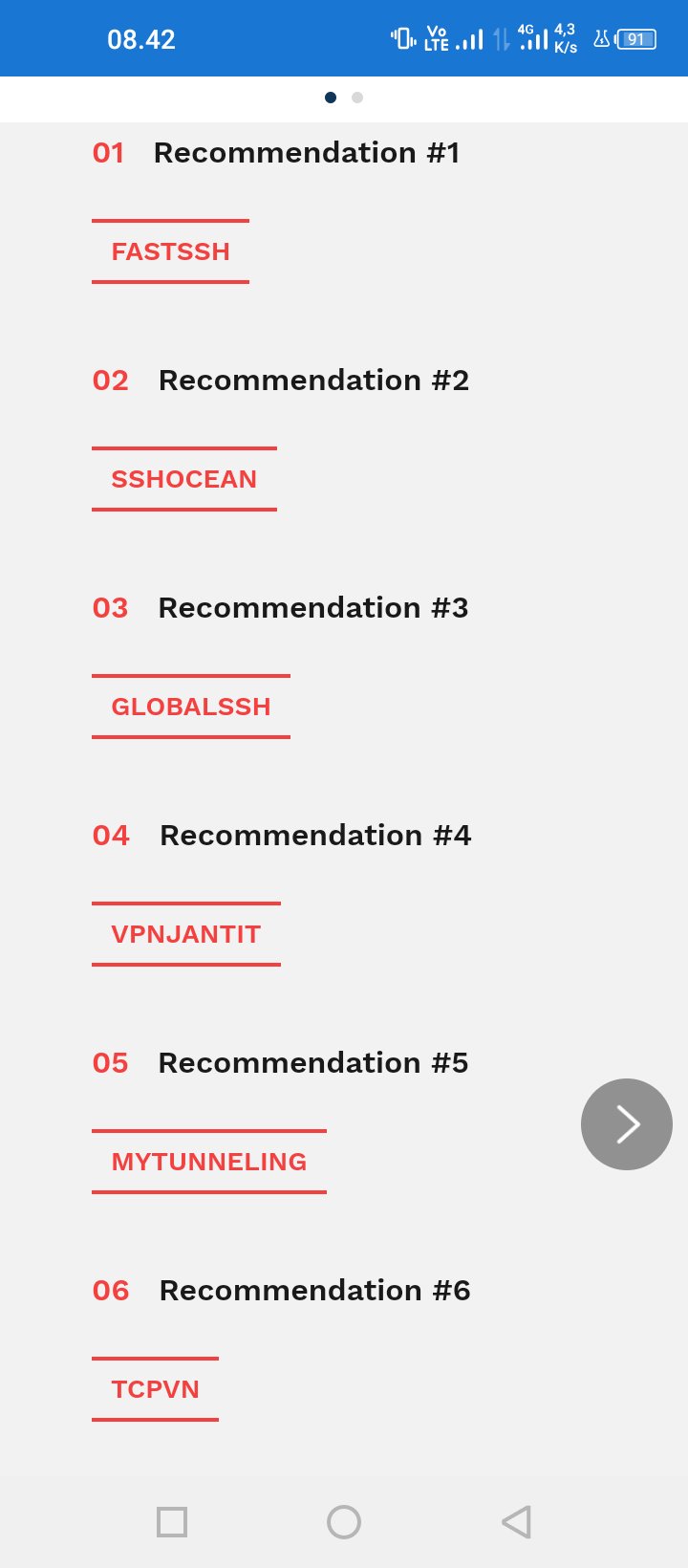Open the VPNJANTIT recommendation link
This screenshot has width=688, height=1568.
[x=186, y=934]
